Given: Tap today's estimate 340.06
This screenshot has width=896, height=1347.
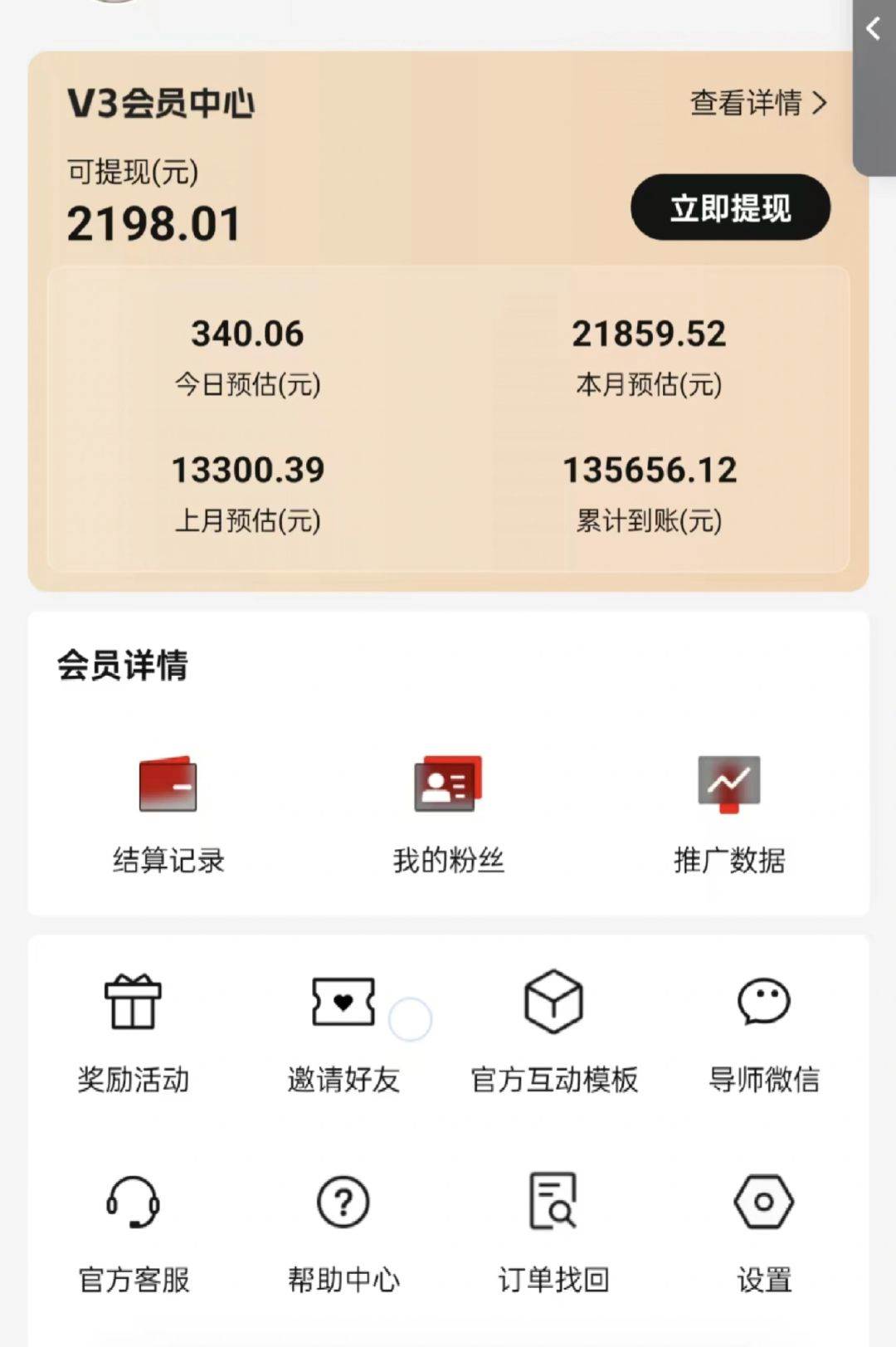Looking at the screenshot, I should click(x=246, y=334).
